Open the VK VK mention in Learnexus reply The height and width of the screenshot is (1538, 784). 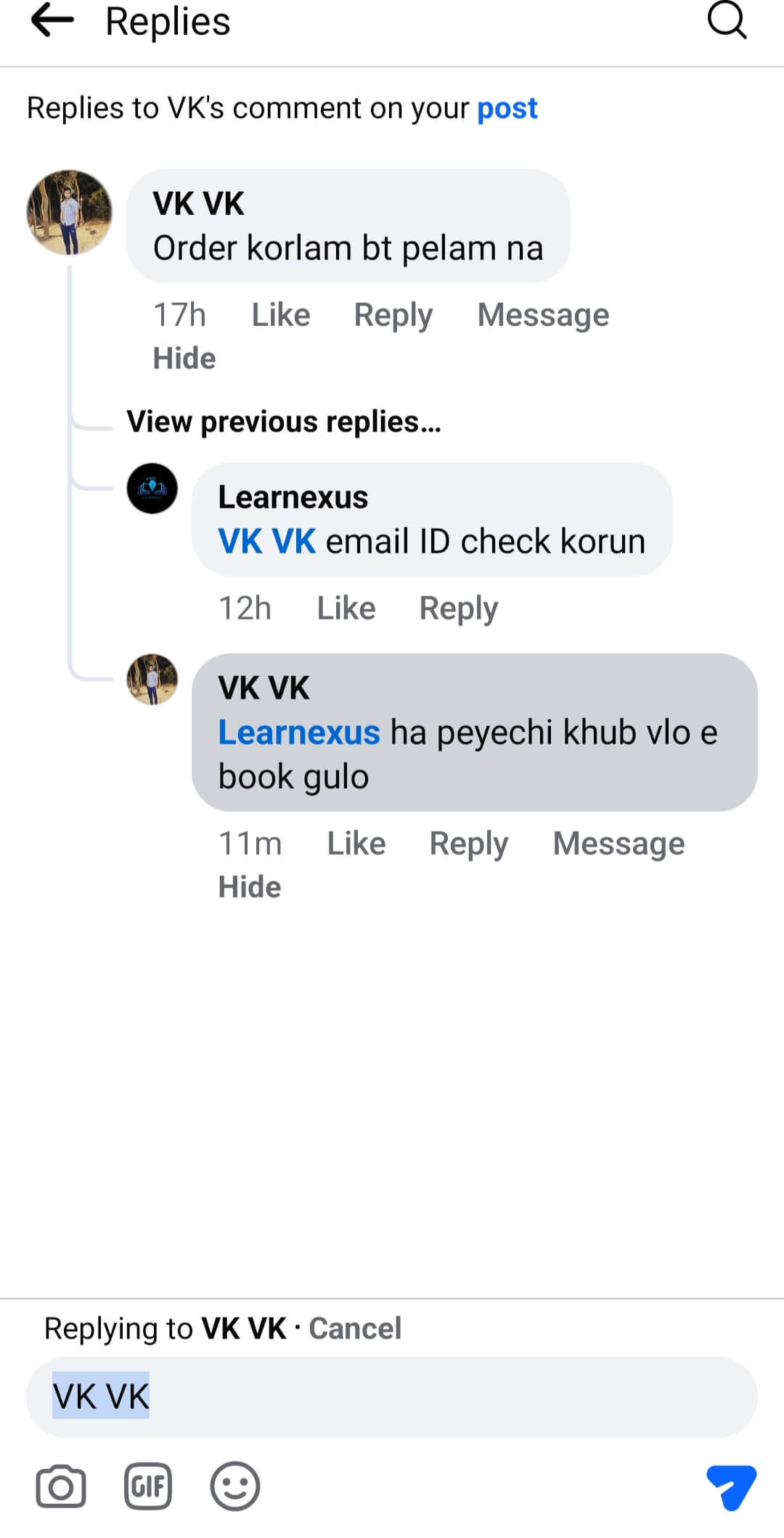pyautogui.click(x=266, y=542)
